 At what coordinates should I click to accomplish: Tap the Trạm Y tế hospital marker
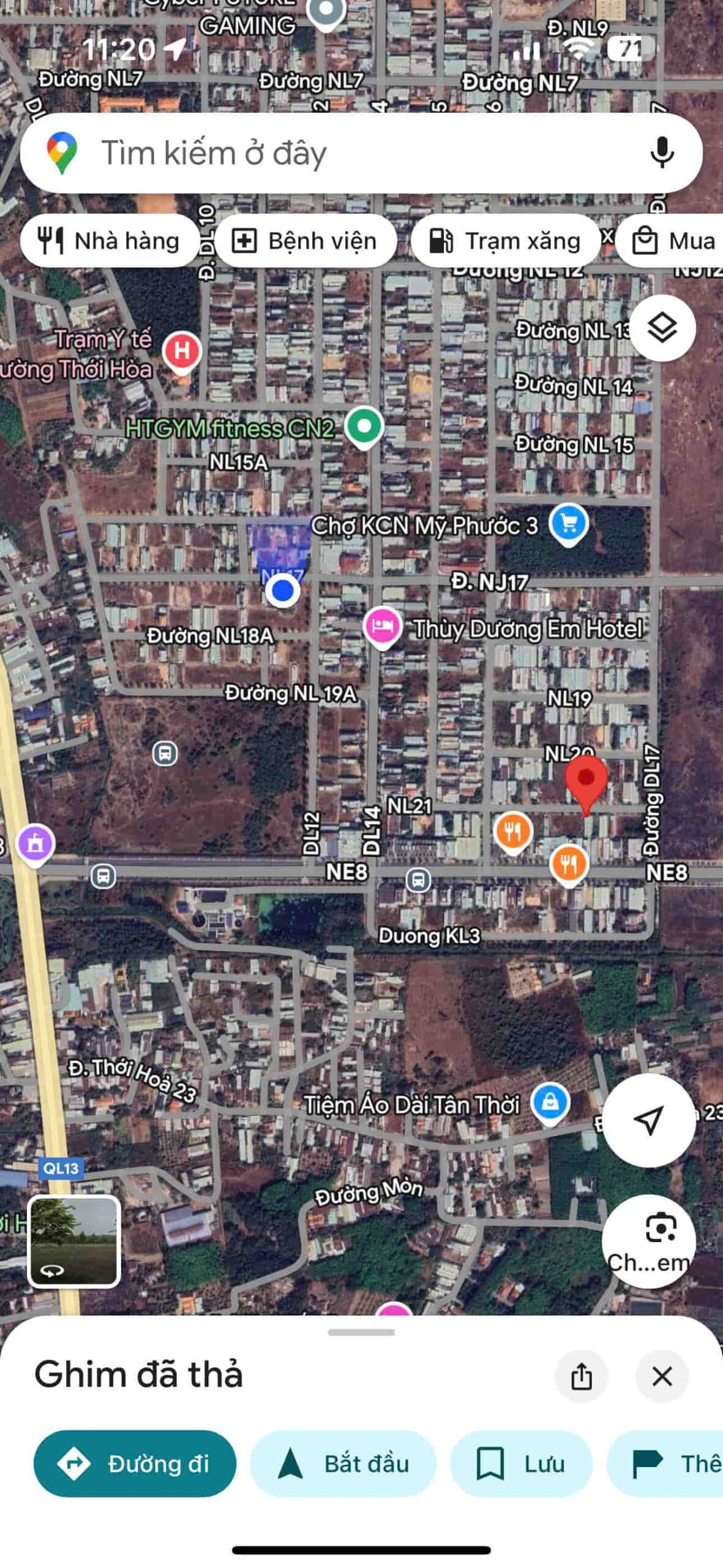tap(182, 352)
